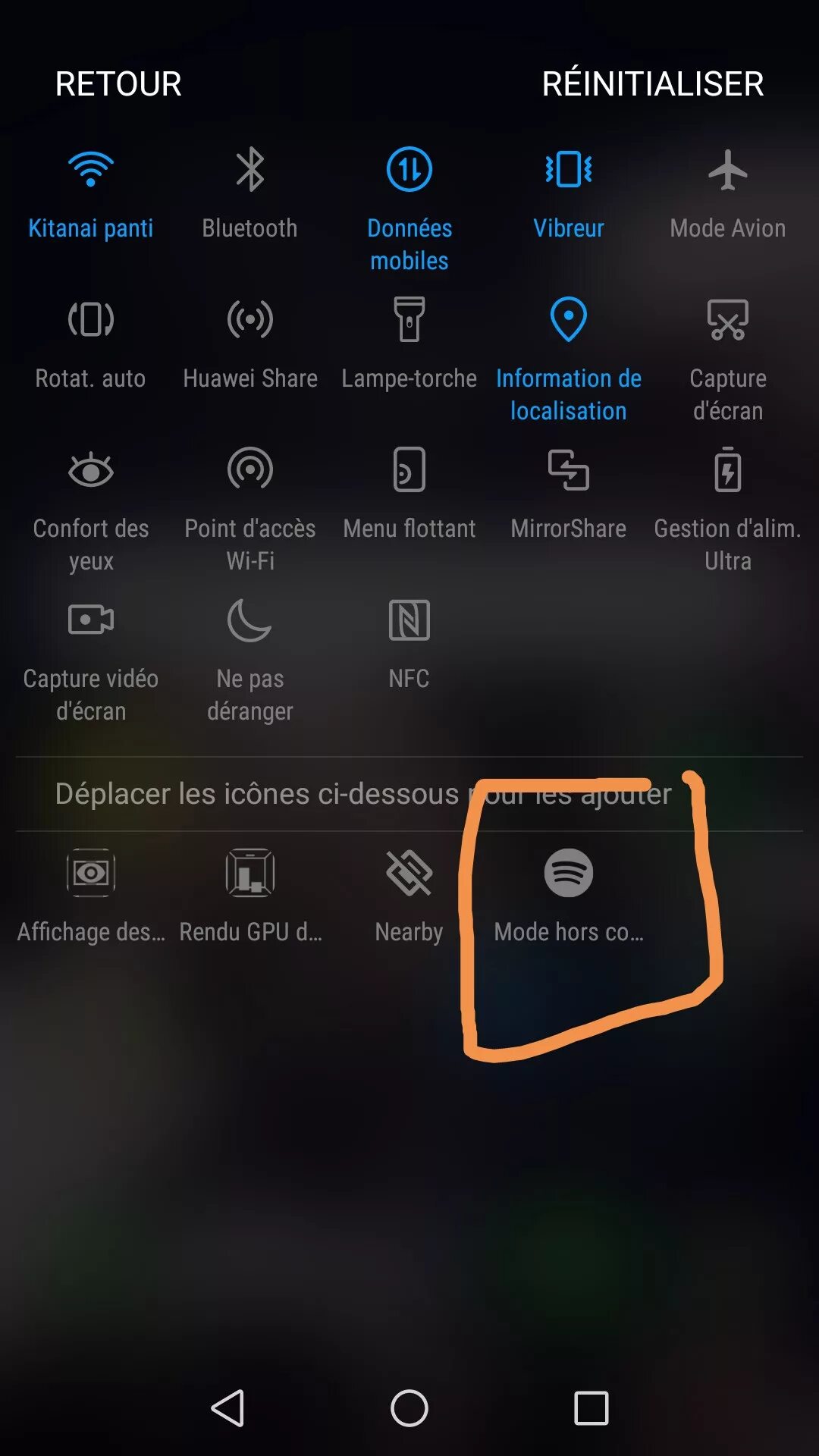Go to the home screen
The width and height of the screenshot is (819, 1456).
click(x=409, y=1409)
